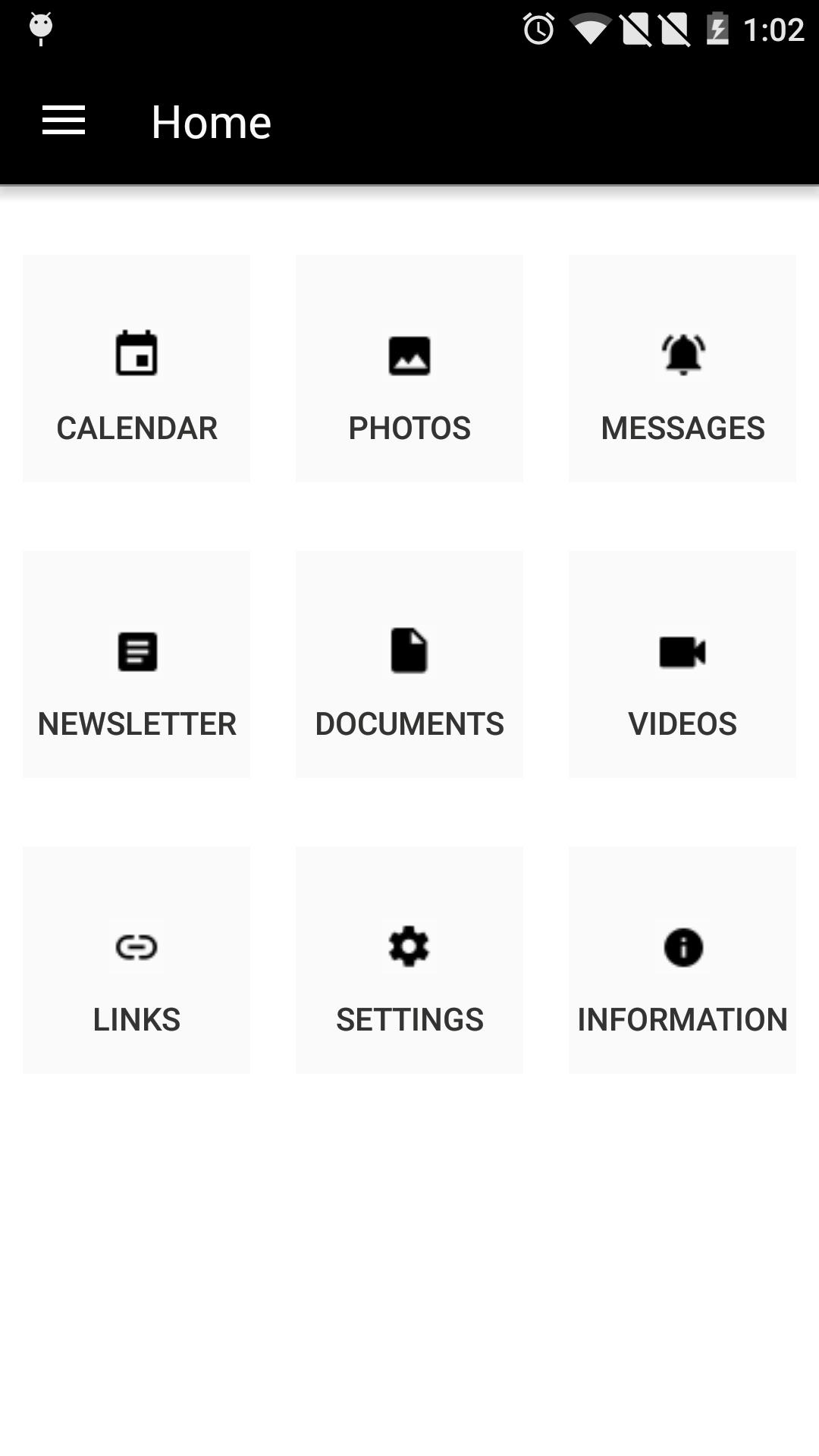Open the Newsletter section

pos(136,664)
